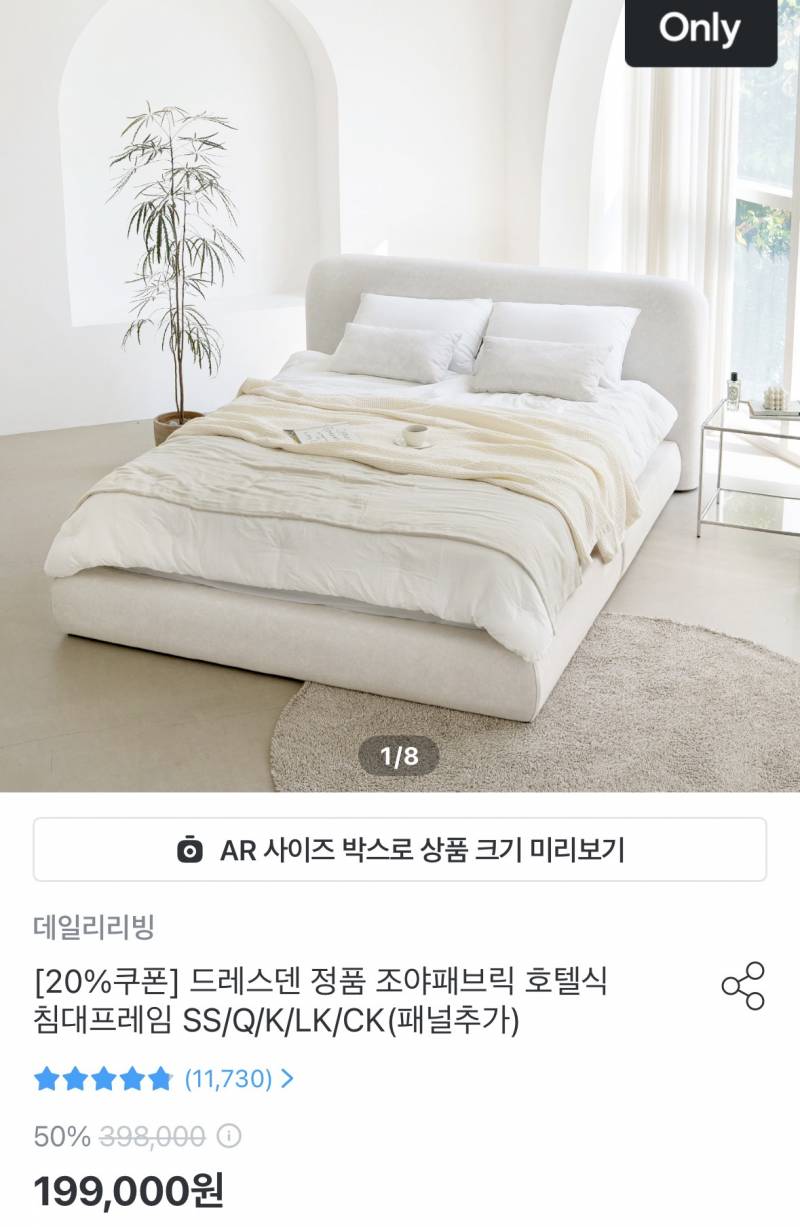Click the Only badge in the top right
Image resolution: width=800 pixels, height=1227 pixels.
(703, 31)
